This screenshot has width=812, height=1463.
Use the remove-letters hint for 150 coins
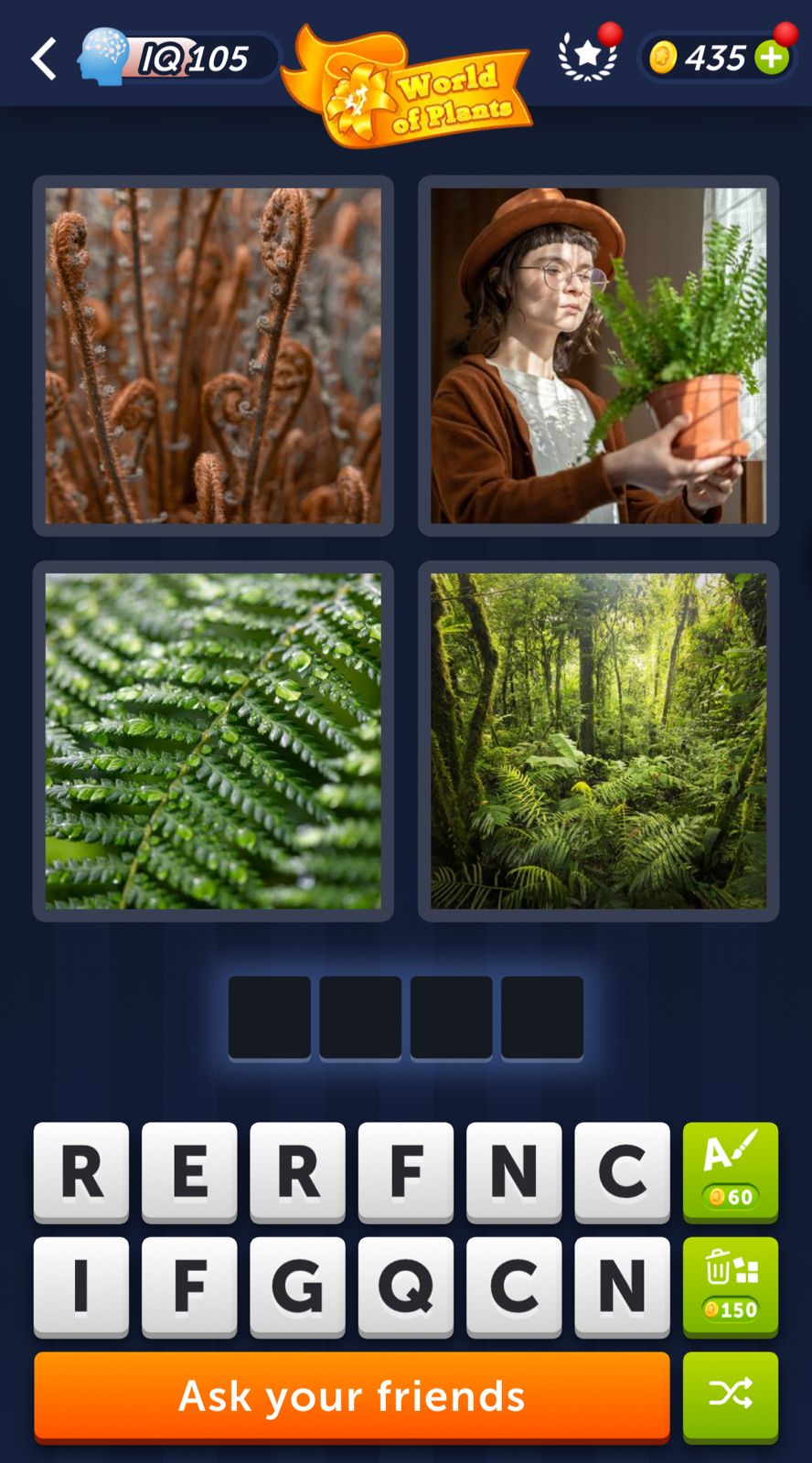[x=730, y=1286]
